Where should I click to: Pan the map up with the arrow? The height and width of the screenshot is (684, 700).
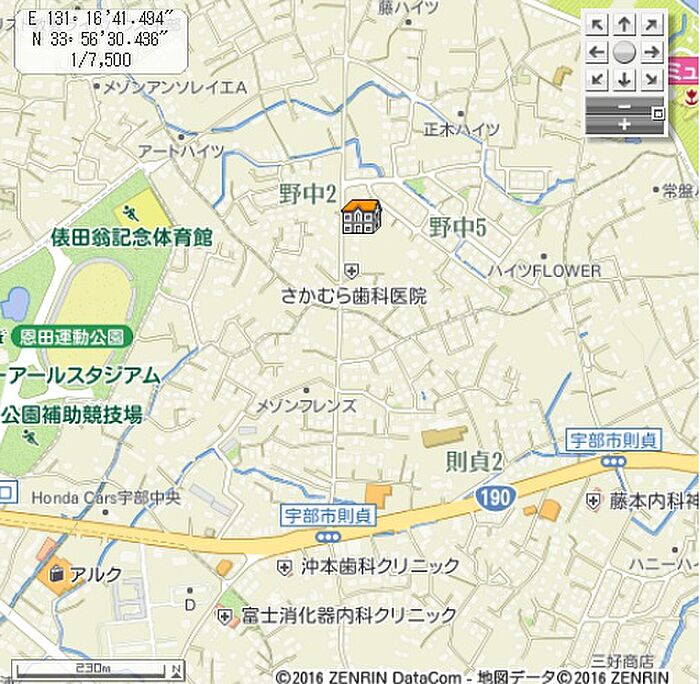625,24
